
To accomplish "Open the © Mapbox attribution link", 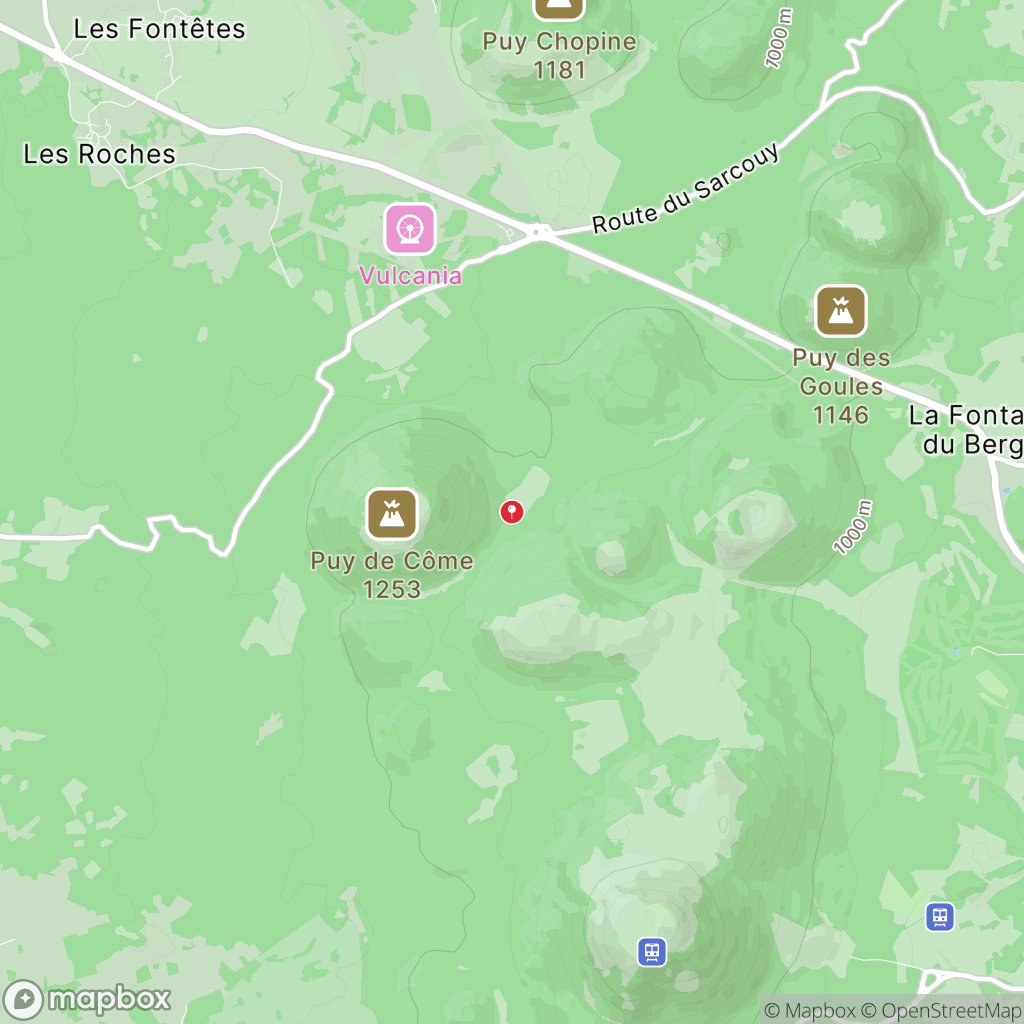I will pos(808,1010).
